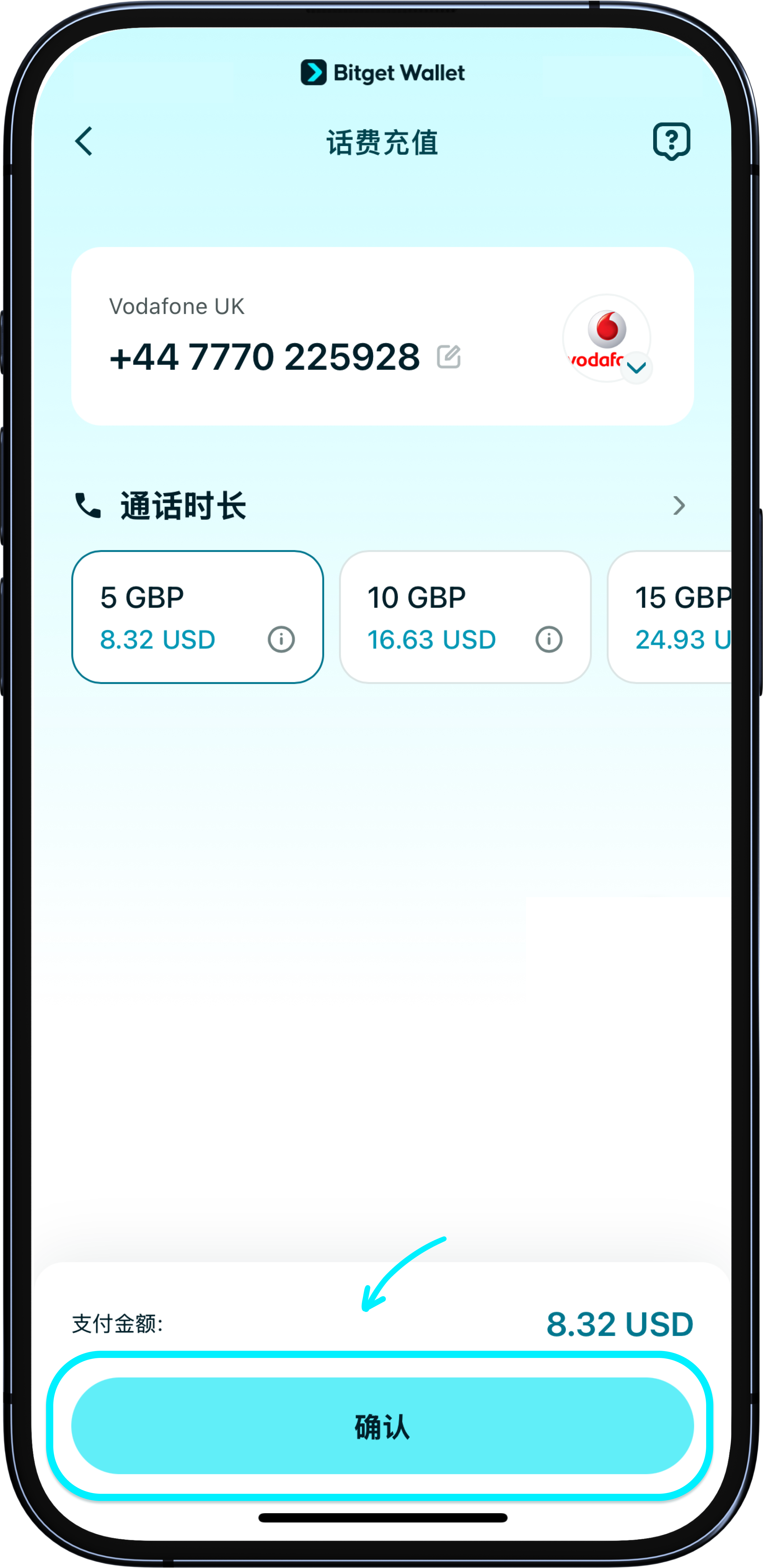The width and height of the screenshot is (763, 1568).
Task: Tap the back arrow to return
Action: coord(83,141)
